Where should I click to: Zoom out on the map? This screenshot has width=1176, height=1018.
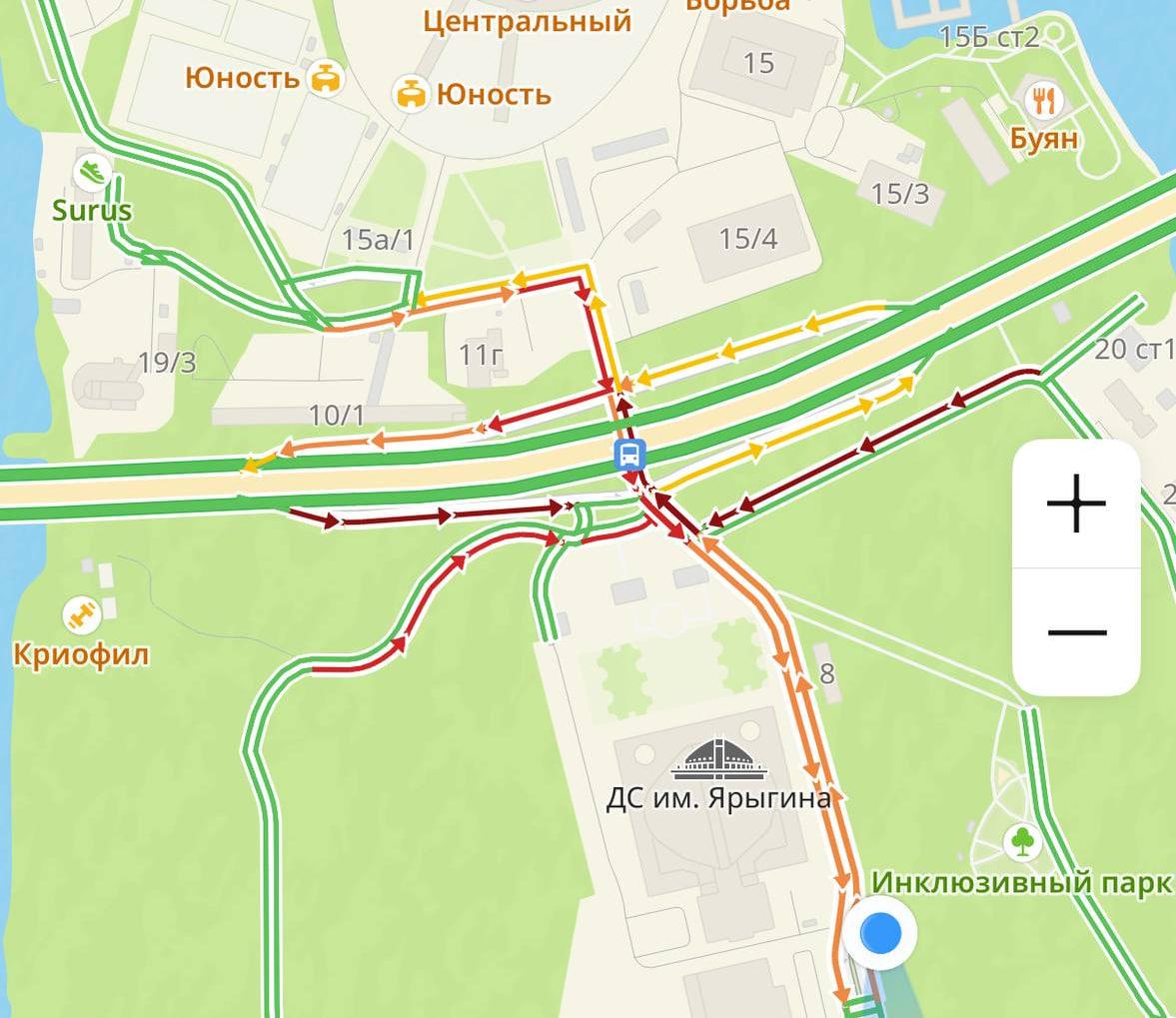[1076, 632]
